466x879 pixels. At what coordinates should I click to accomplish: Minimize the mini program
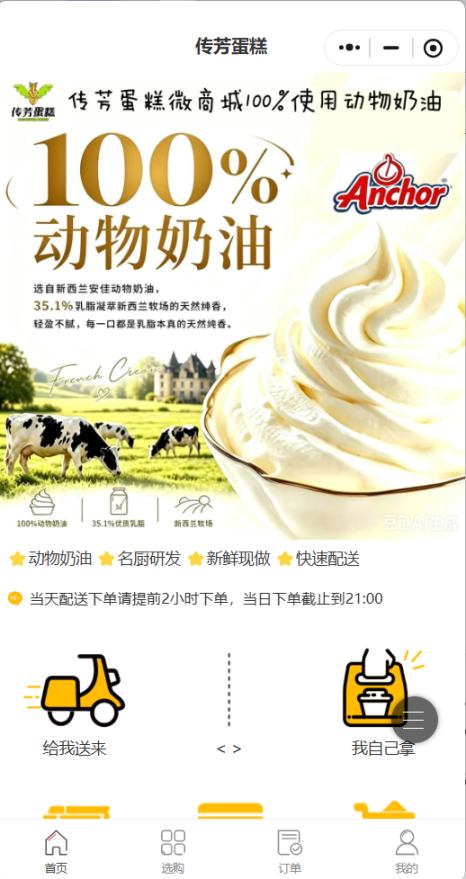tap(391, 48)
